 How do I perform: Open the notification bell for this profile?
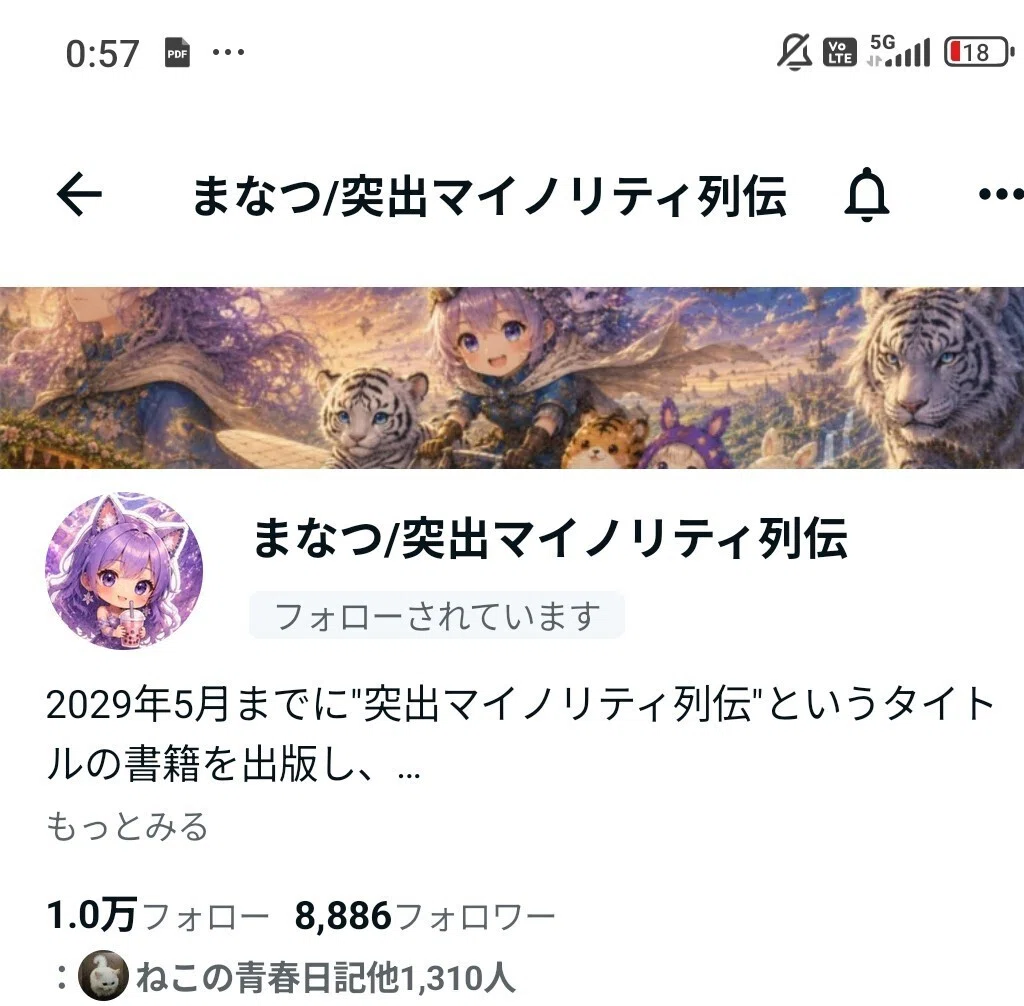tap(867, 194)
